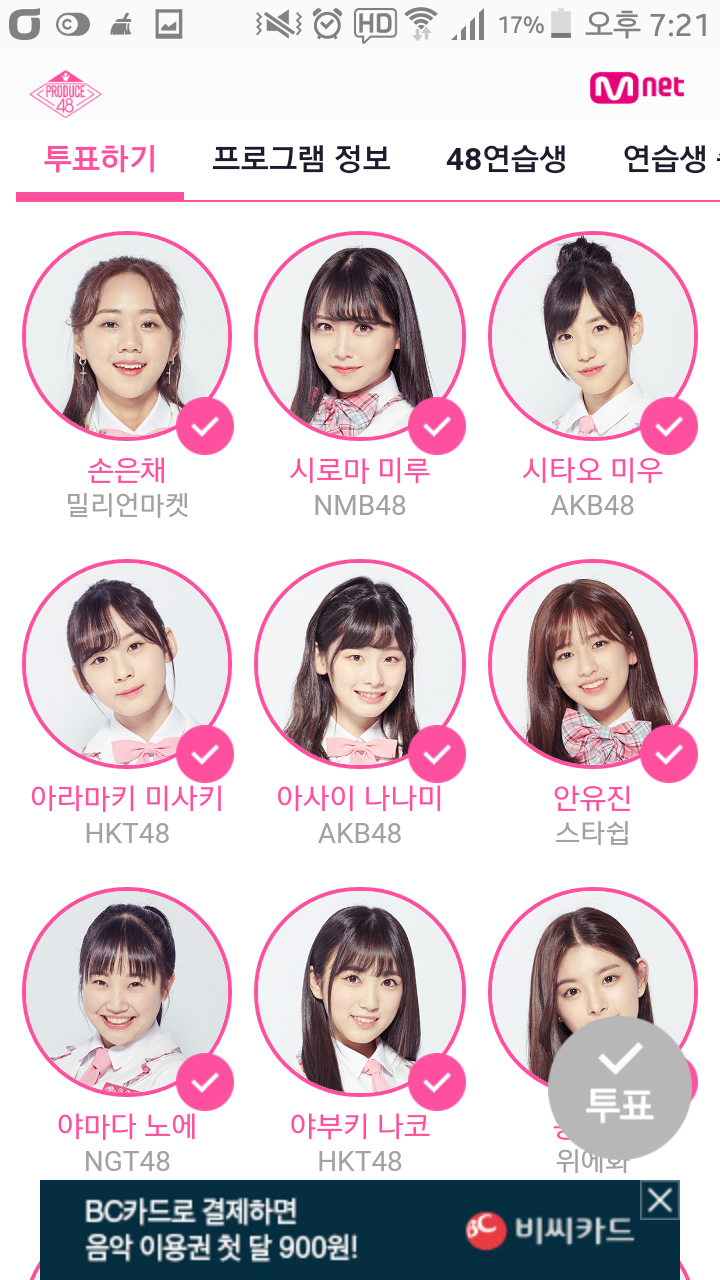Image resolution: width=720 pixels, height=1280 pixels.
Task: Uncheck 아사이 나나미 selection
Action: click(437, 755)
